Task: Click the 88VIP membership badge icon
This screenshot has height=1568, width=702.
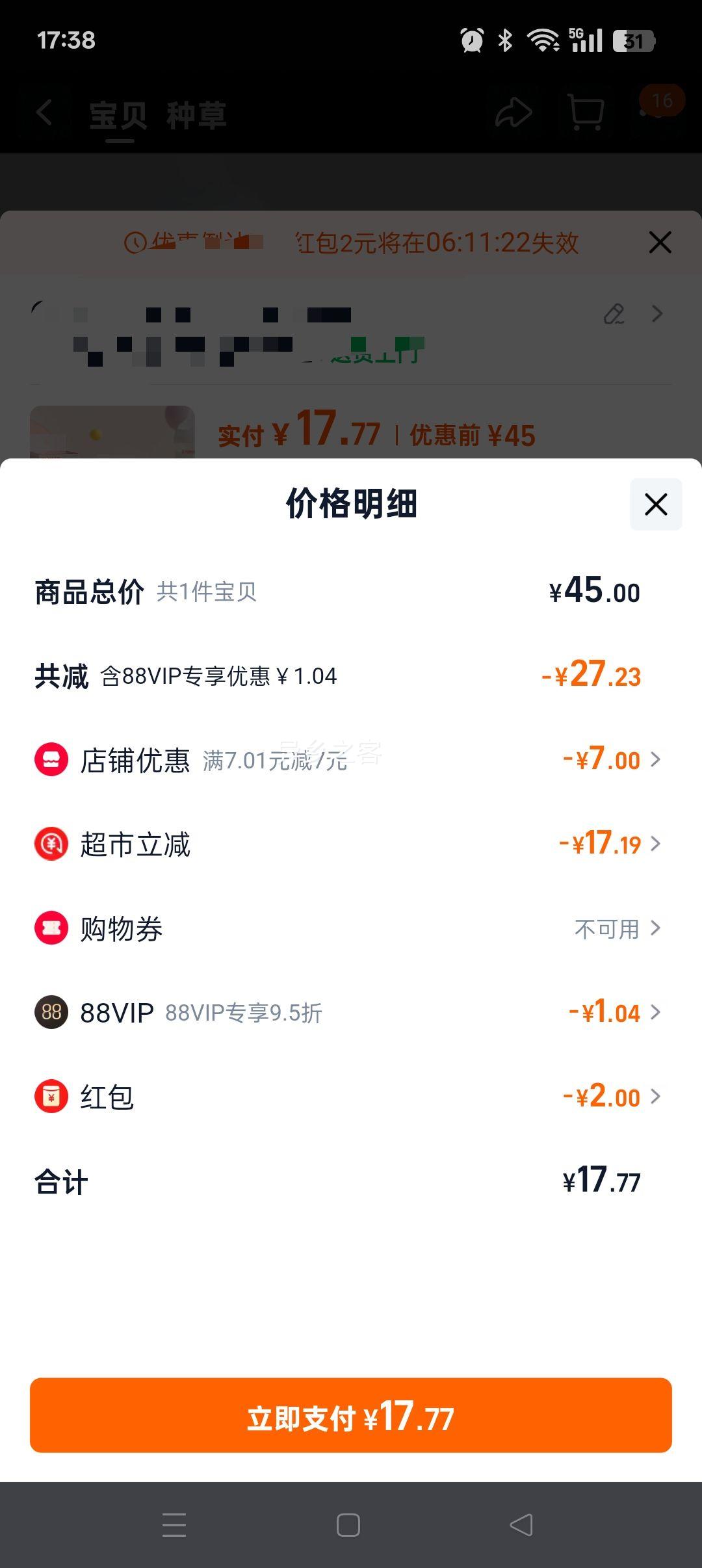Action: pyautogui.click(x=52, y=1012)
